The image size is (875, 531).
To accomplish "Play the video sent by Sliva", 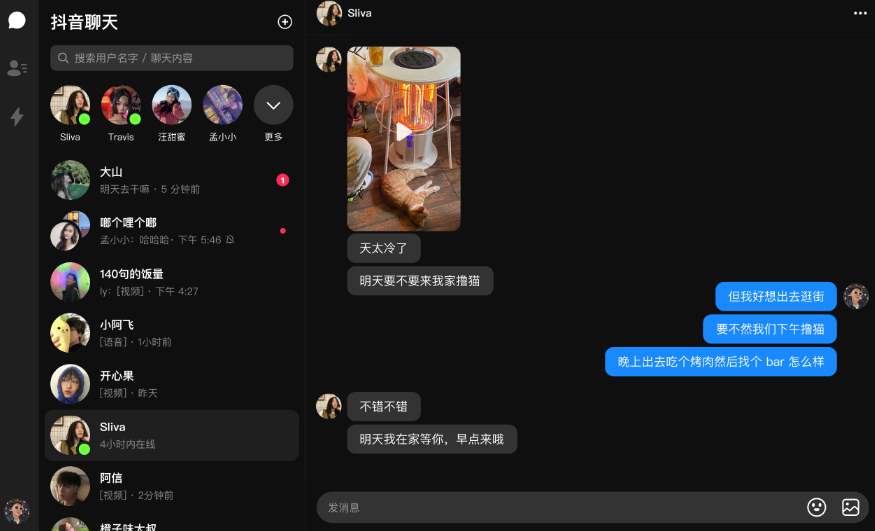I will pyautogui.click(x=404, y=131).
